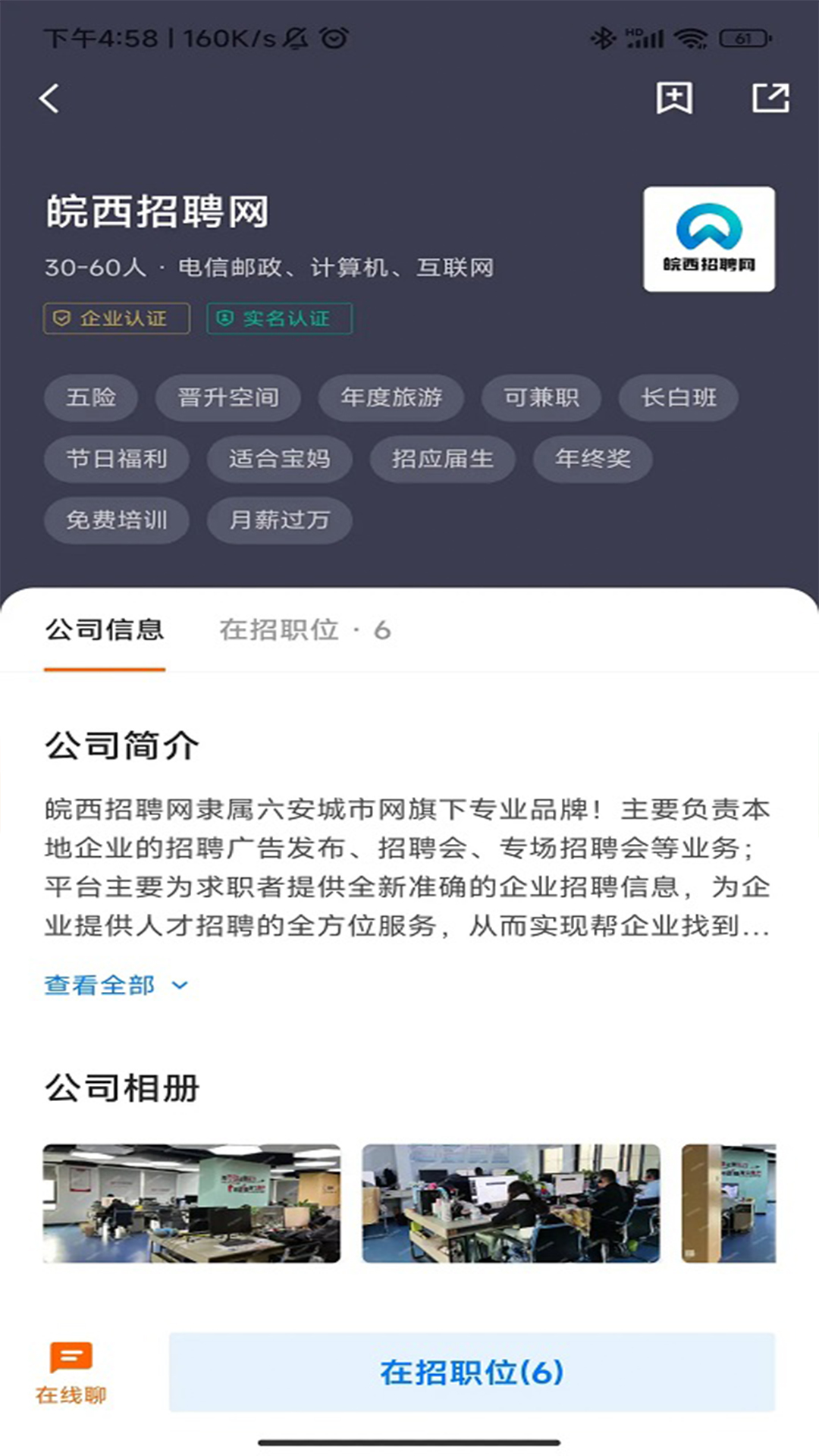
Task: Expand the intro via 查看全部
Action: point(115,985)
